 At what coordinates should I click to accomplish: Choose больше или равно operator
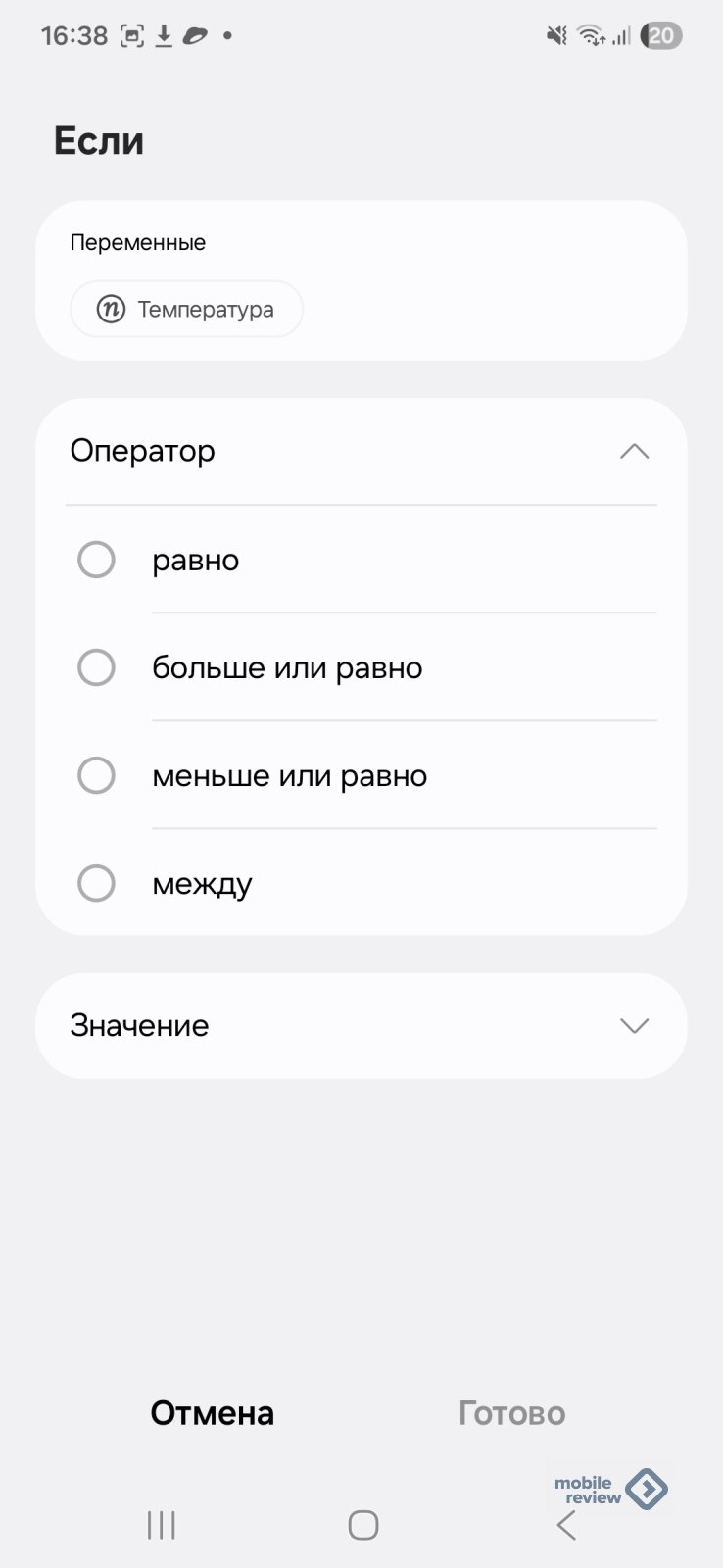pyautogui.click(x=97, y=668)
